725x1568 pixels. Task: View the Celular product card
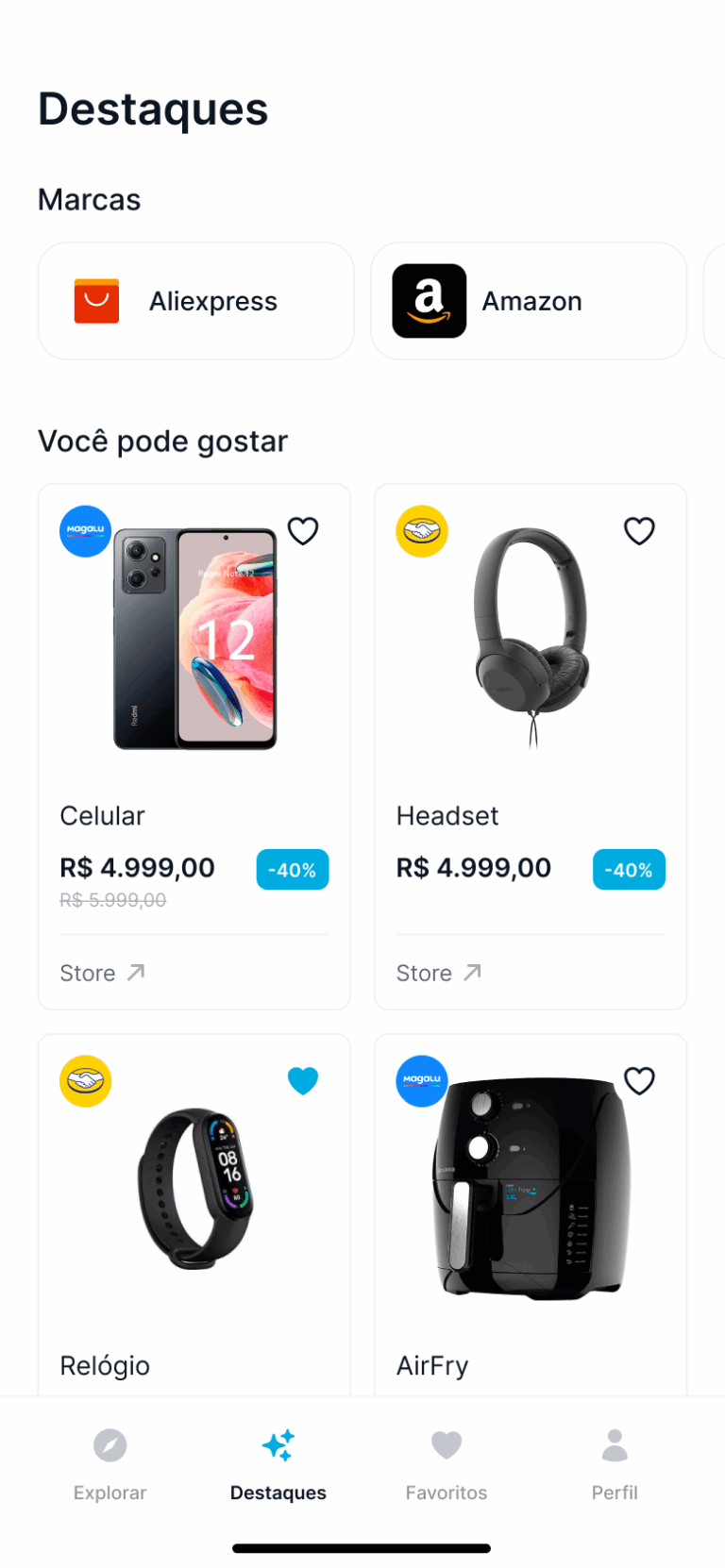[194, 660]
